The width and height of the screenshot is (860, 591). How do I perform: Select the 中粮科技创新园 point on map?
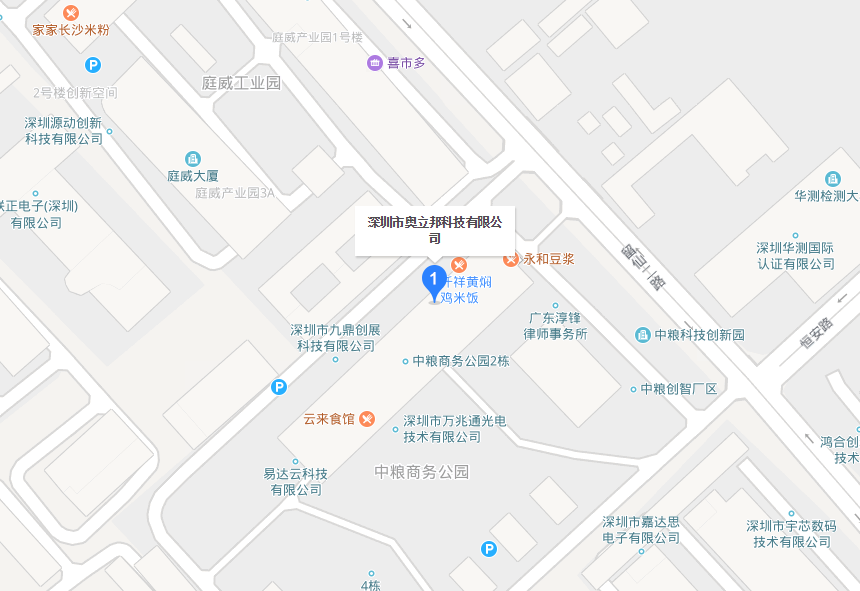click(642, 334)
